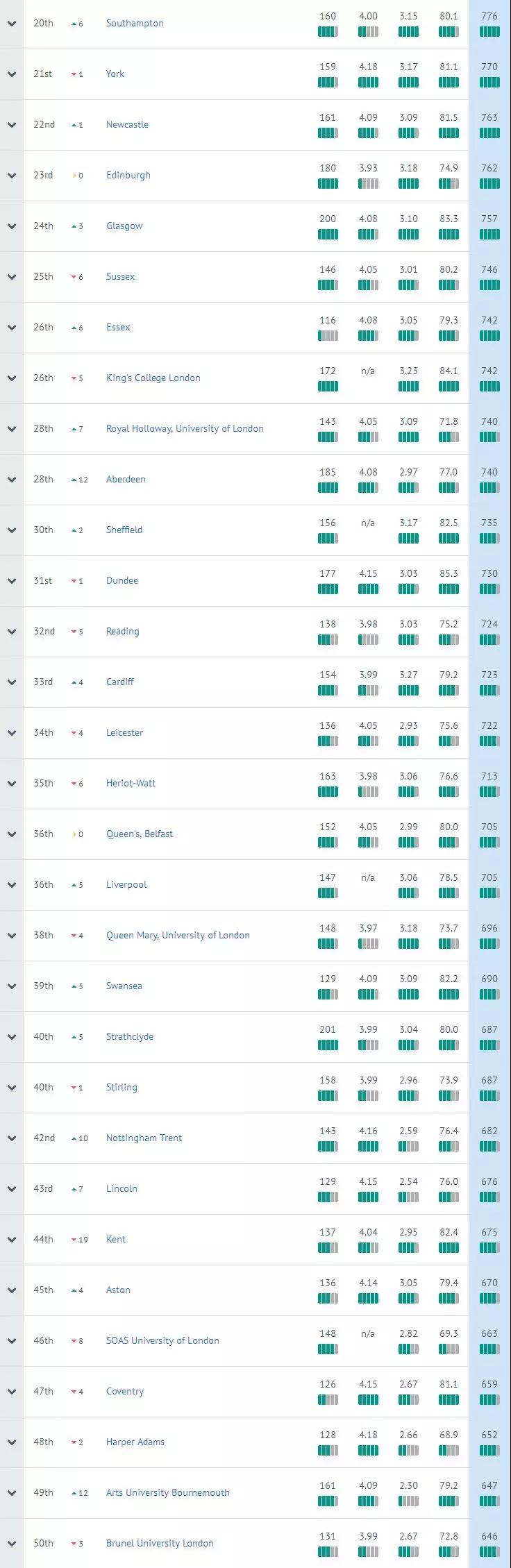This screenshot has width=511, height=1568.
Task: Expand the Kent row chevron
Action: click(x=12, y=1240)
